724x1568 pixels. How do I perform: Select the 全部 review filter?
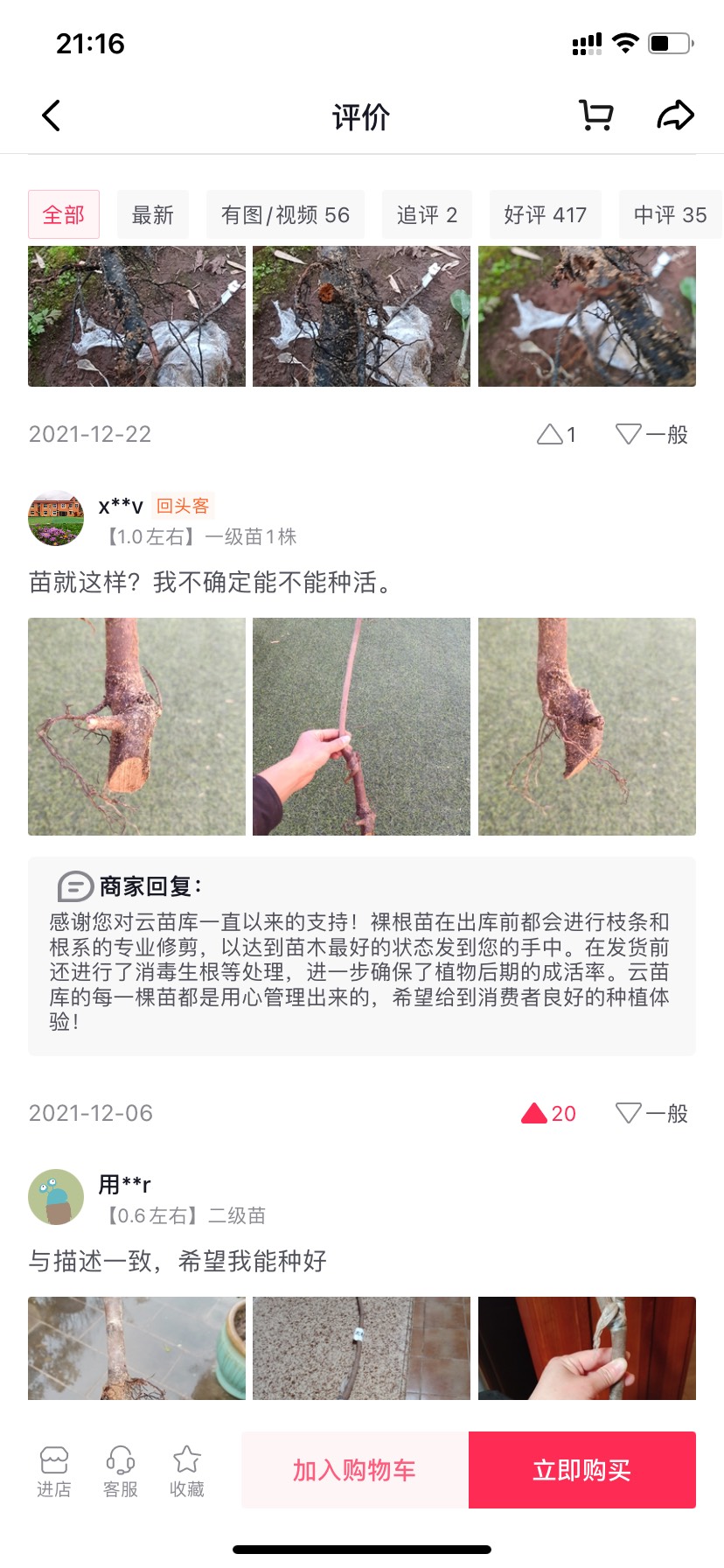tap(64, 214)
